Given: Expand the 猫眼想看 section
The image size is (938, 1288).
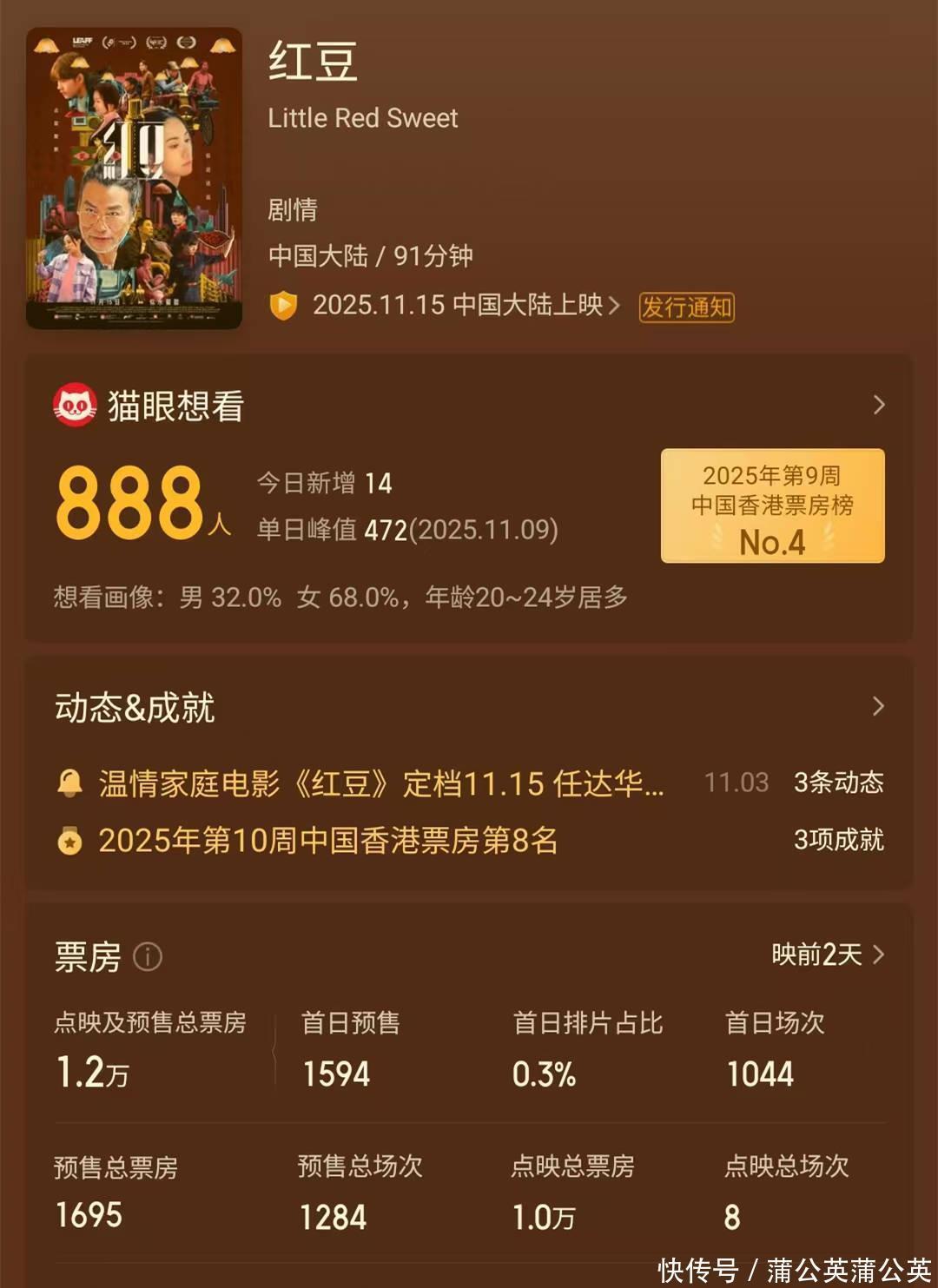Looking at the screenshot, I should click(878, 405).
